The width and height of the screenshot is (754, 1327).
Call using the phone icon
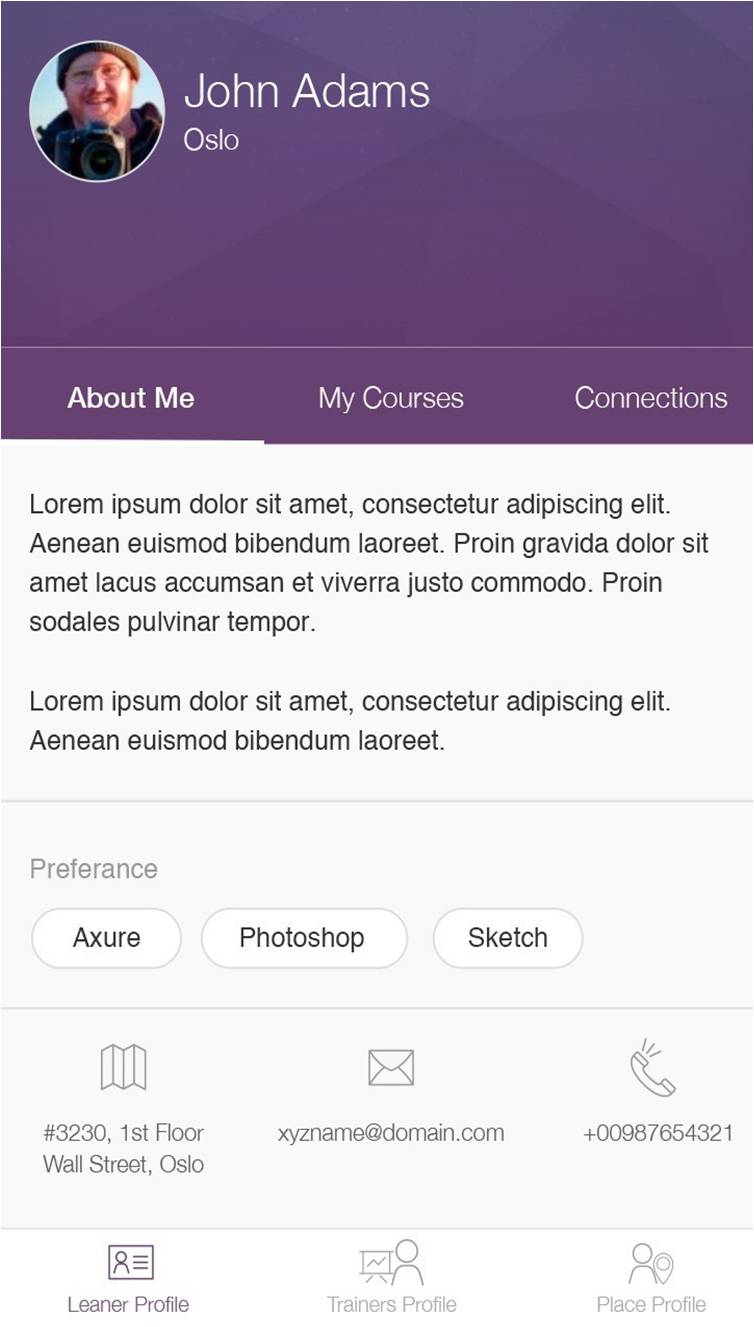tap(652, 1068)
